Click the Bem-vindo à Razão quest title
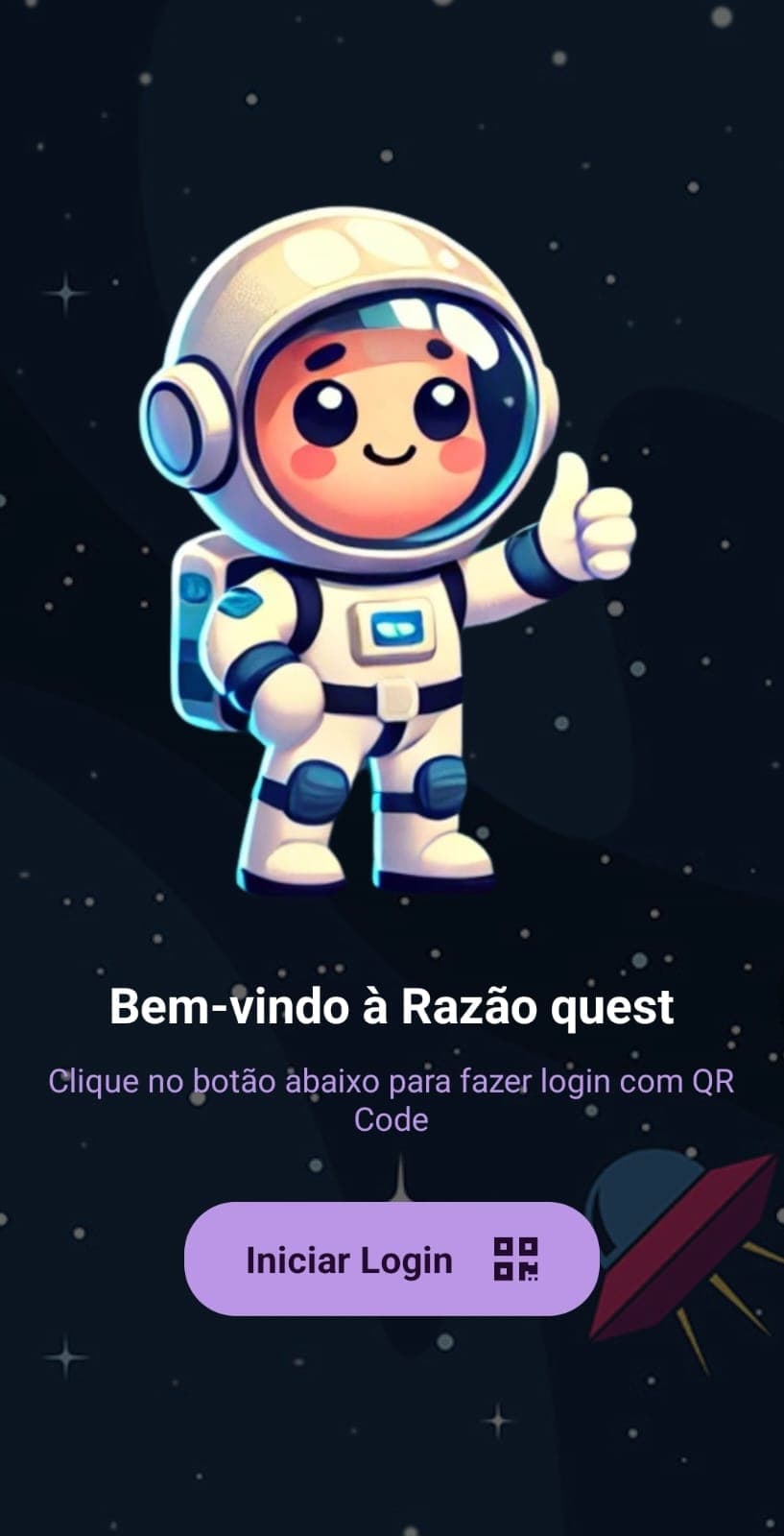The width and height of the screenshot is (784, 1536). [392, 1008]
